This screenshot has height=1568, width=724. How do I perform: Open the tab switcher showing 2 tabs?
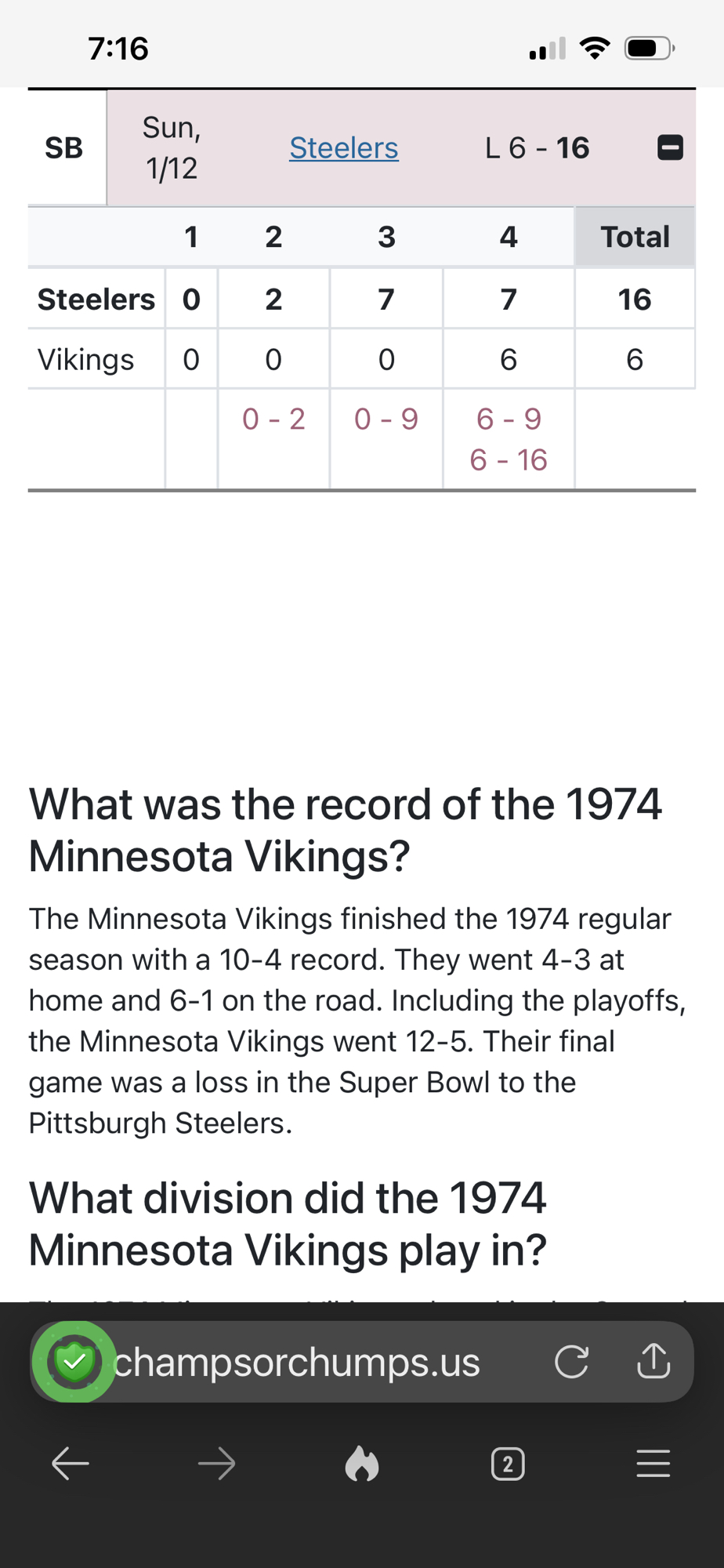pyautogui.click(x=508, y=1464)
